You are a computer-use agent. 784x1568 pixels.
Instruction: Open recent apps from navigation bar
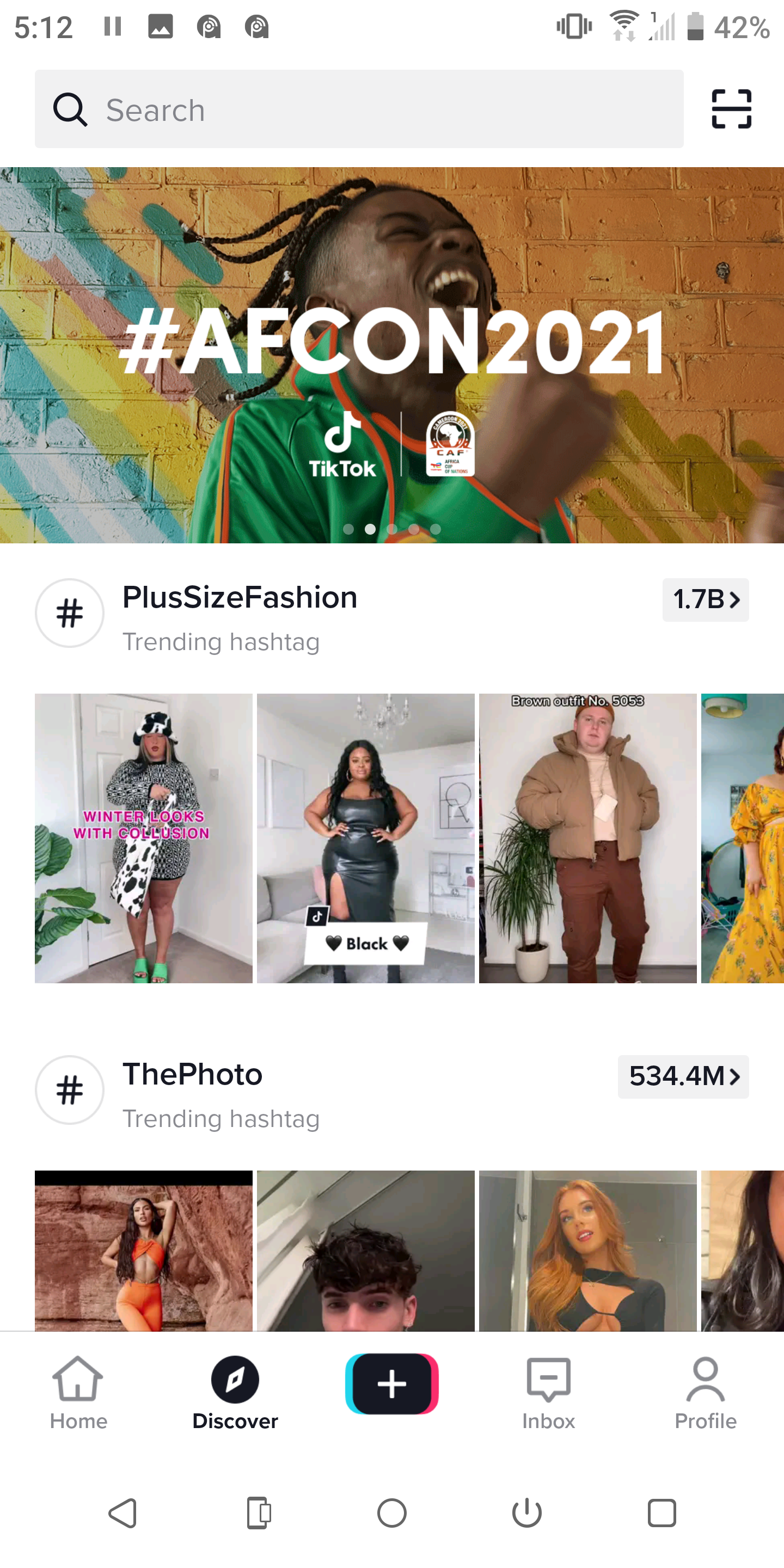click(x=661, y=1512)
